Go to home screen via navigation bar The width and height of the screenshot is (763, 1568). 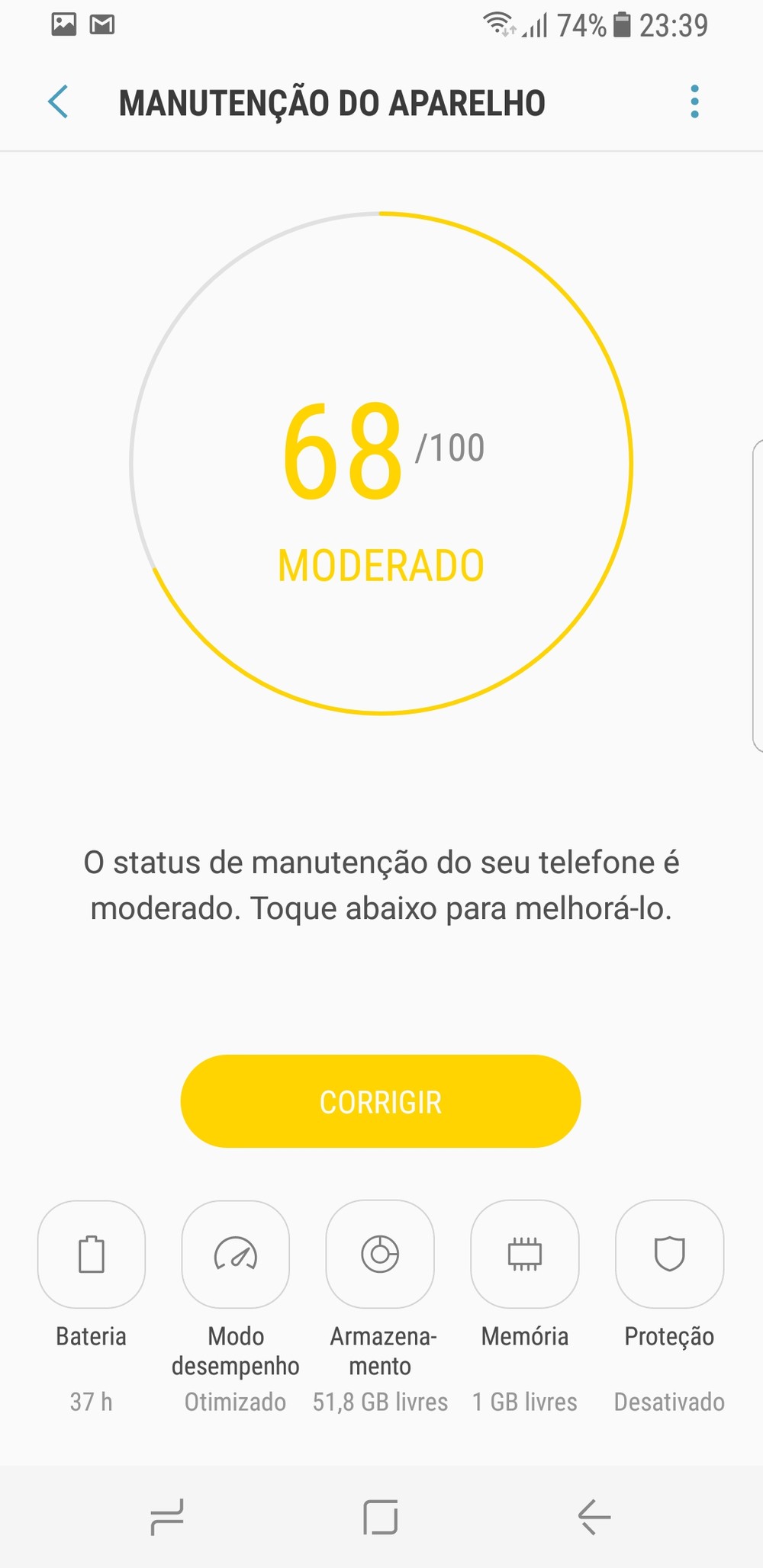381,1516
